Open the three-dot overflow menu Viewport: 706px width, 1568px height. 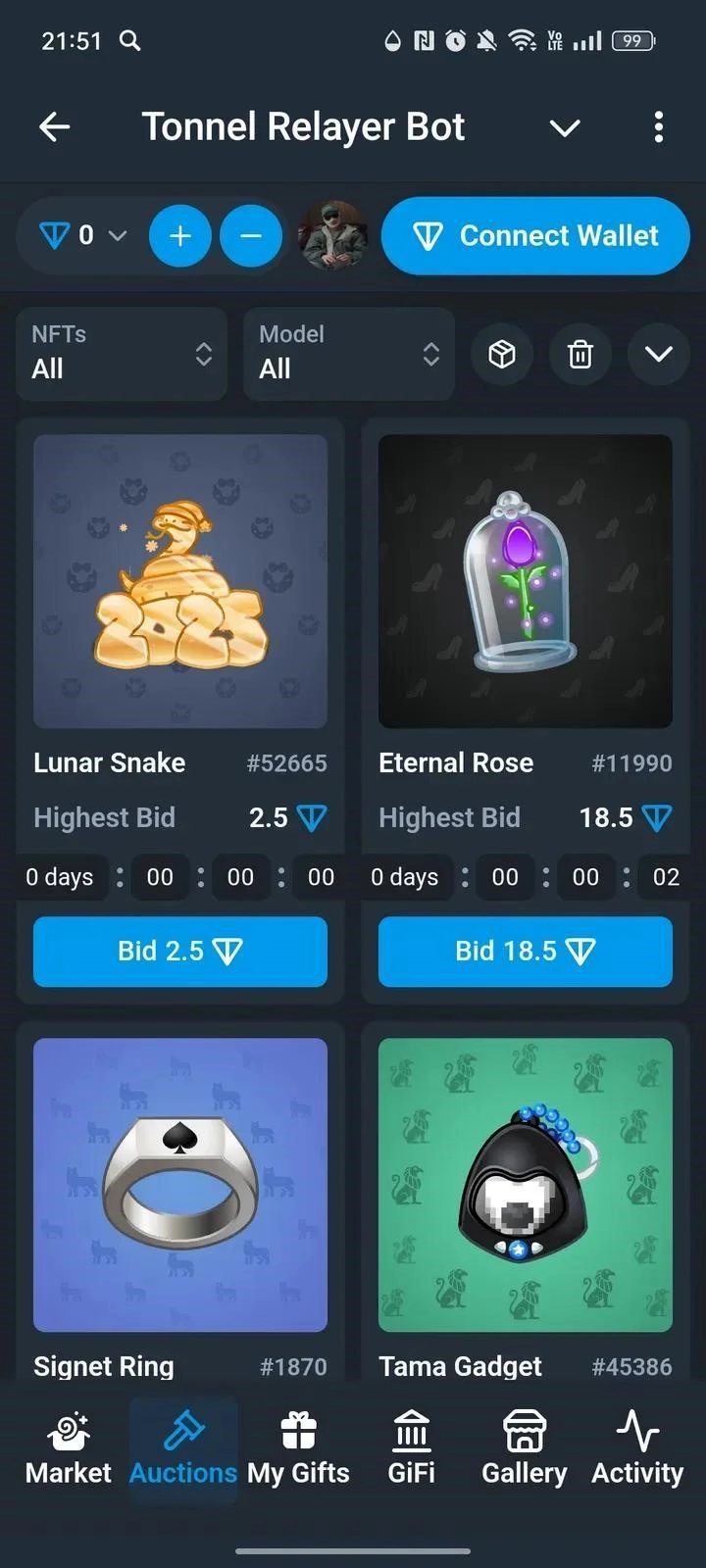[658, 126]
